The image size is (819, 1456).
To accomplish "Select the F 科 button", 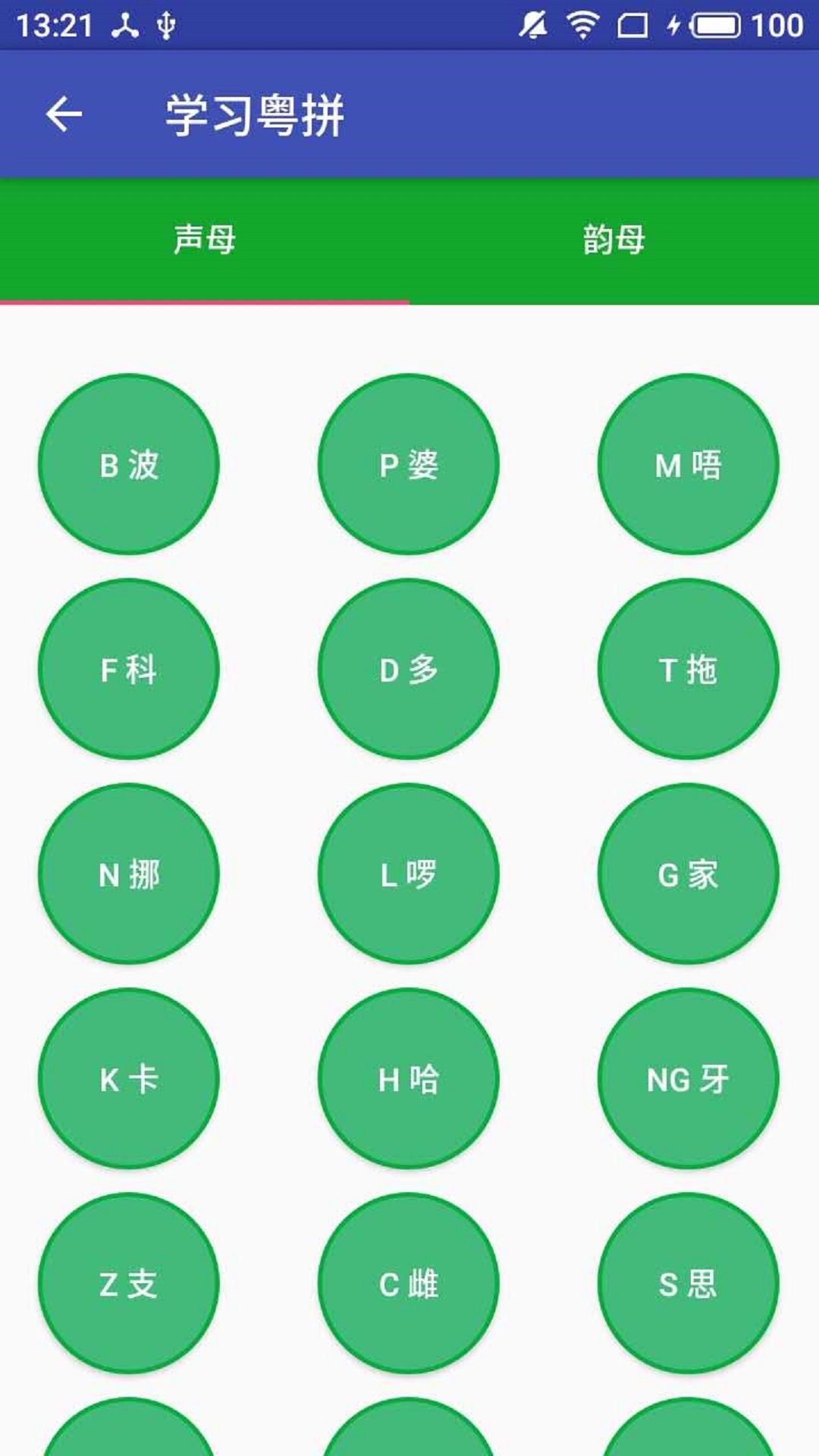I will (129, 669).
